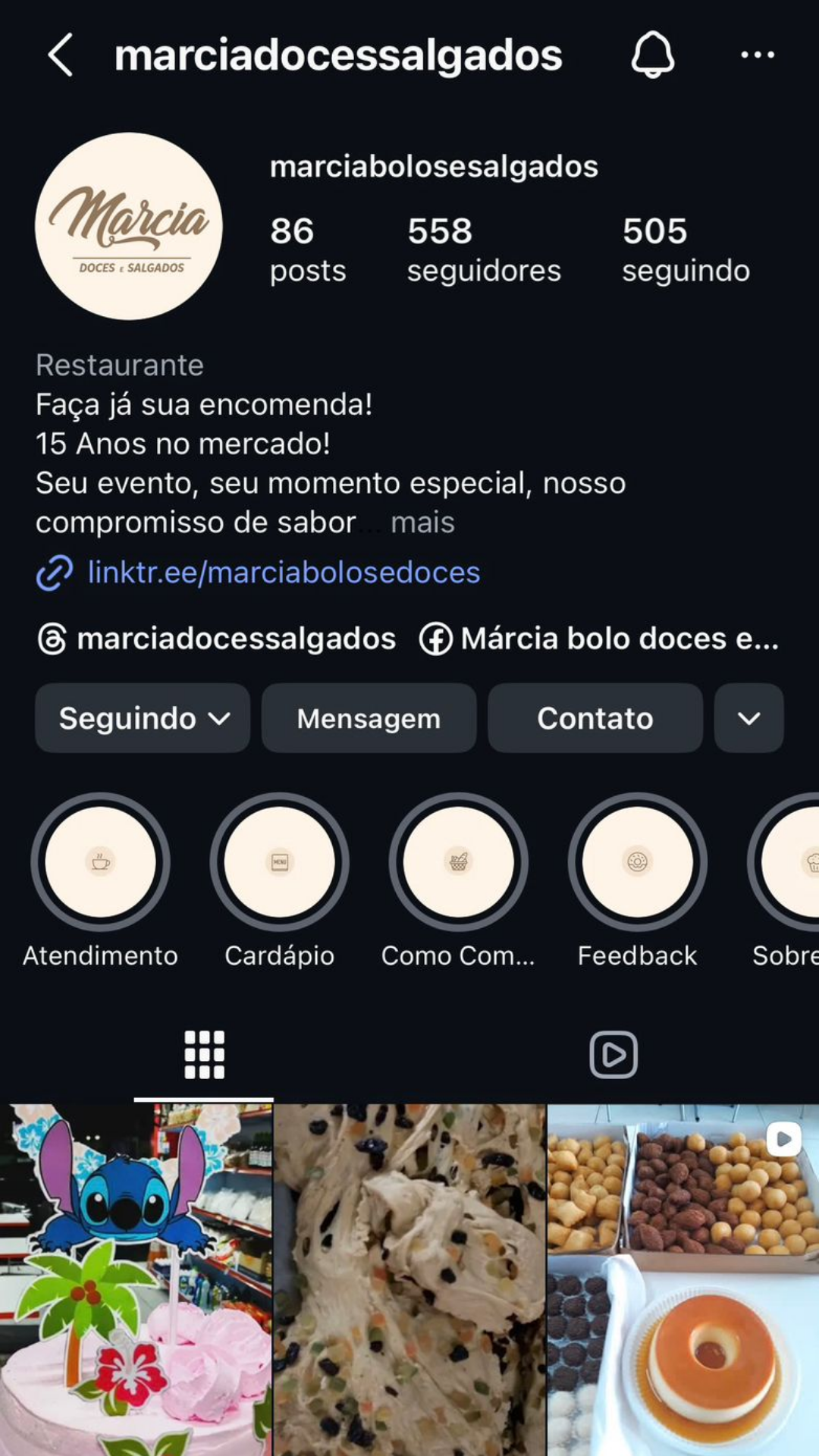Tap the Seguindo dropdown button
Screen dimensions: 819x1456
point(143,718)
